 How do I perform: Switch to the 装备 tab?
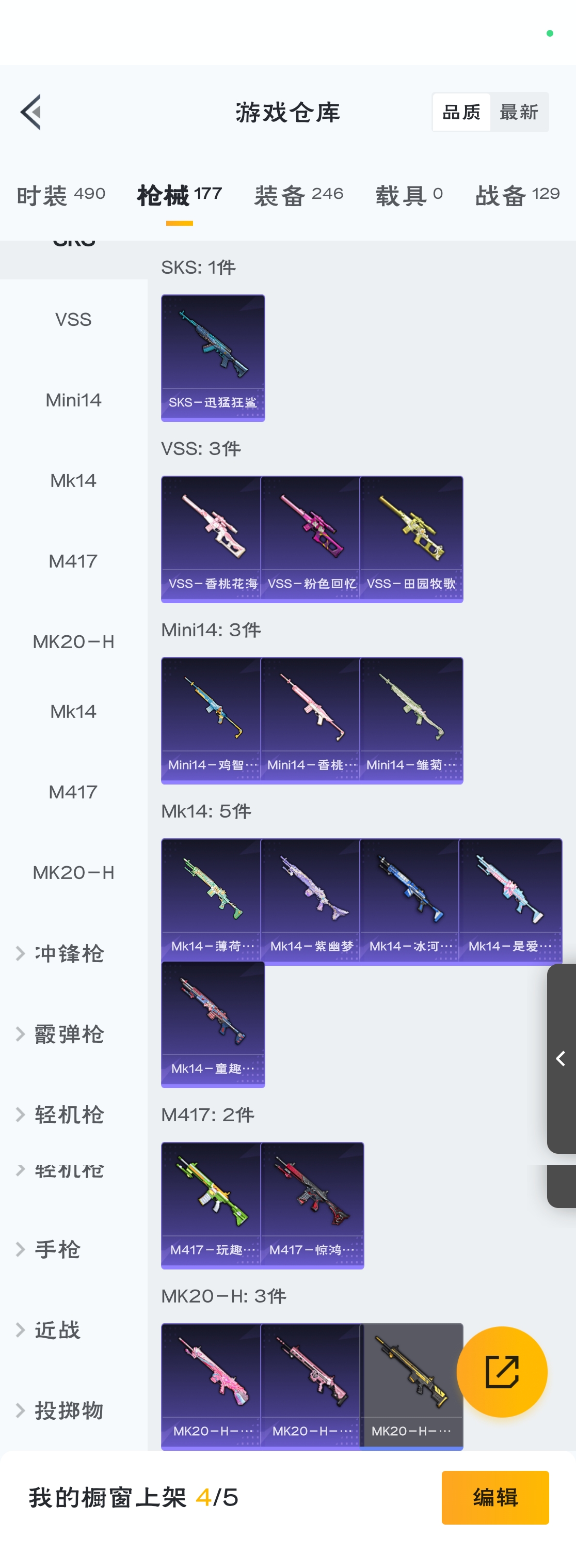click(299, 195)
